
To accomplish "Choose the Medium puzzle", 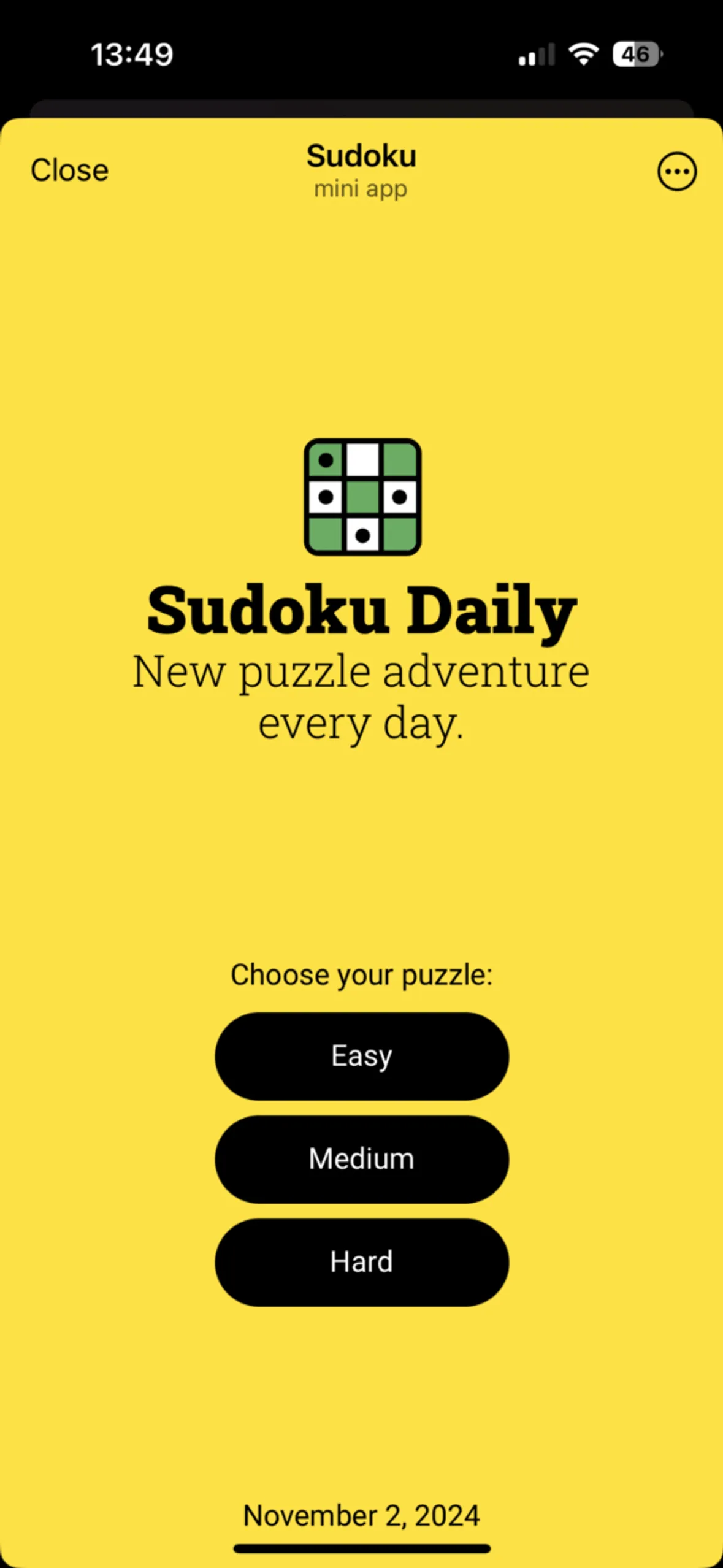I will coord(361,1159).
